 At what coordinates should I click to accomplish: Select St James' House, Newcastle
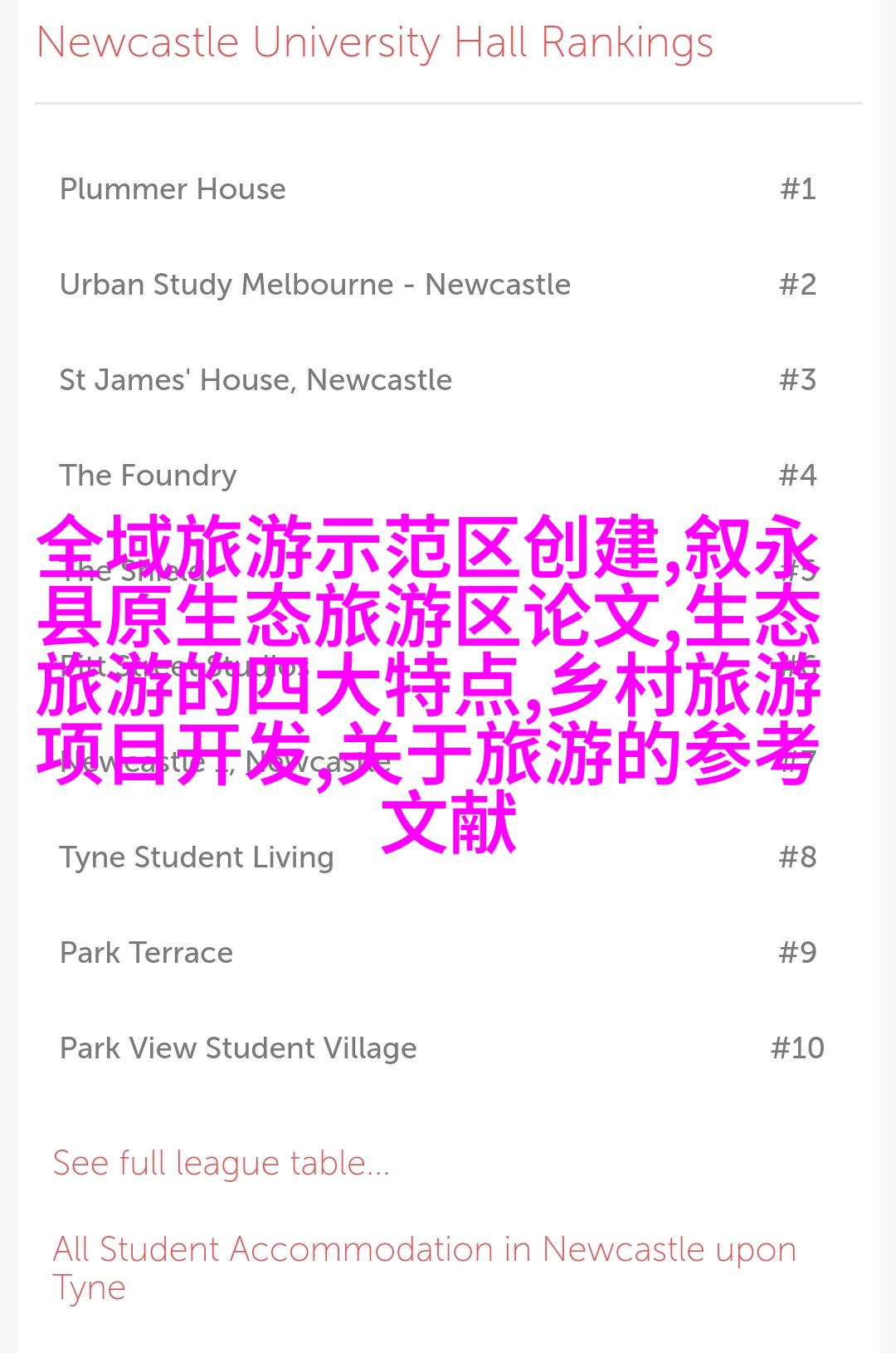click(x=256, y=380)
